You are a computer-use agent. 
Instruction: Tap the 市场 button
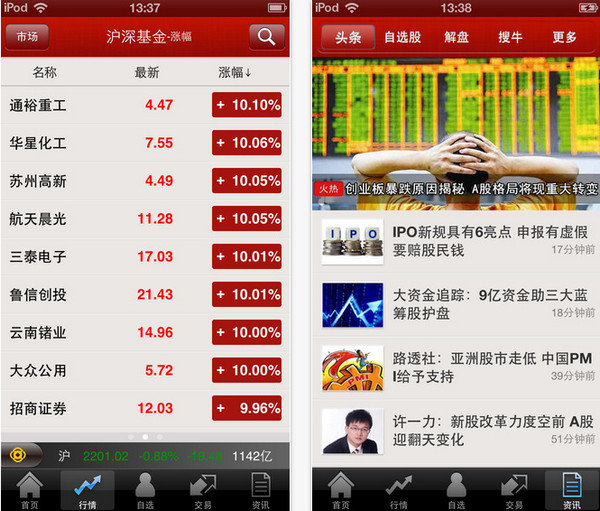click(x=27, y=37)
